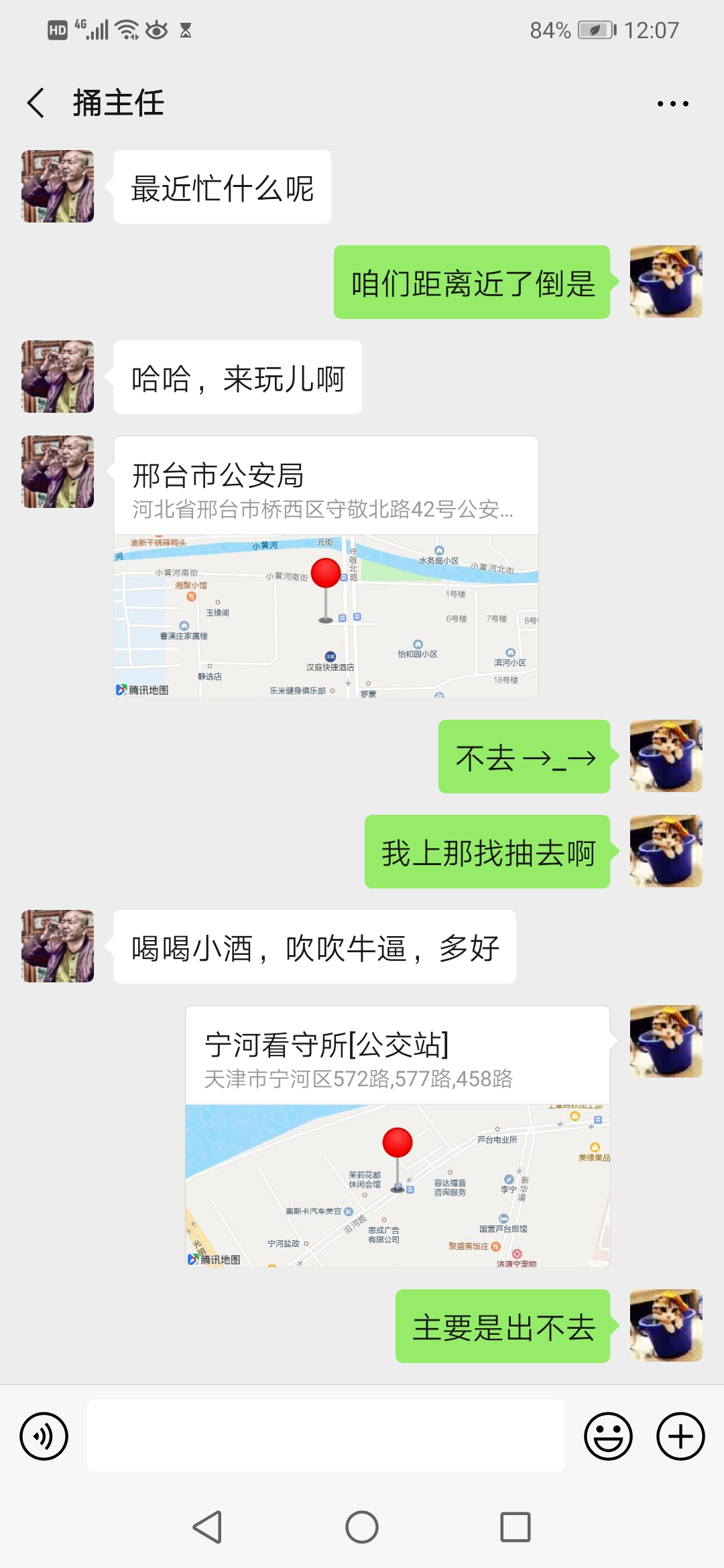This screenshot has height=1568, width=724.
Task: Tap contact avatar beside 最近忙什么呢
Action: (58, 186)
